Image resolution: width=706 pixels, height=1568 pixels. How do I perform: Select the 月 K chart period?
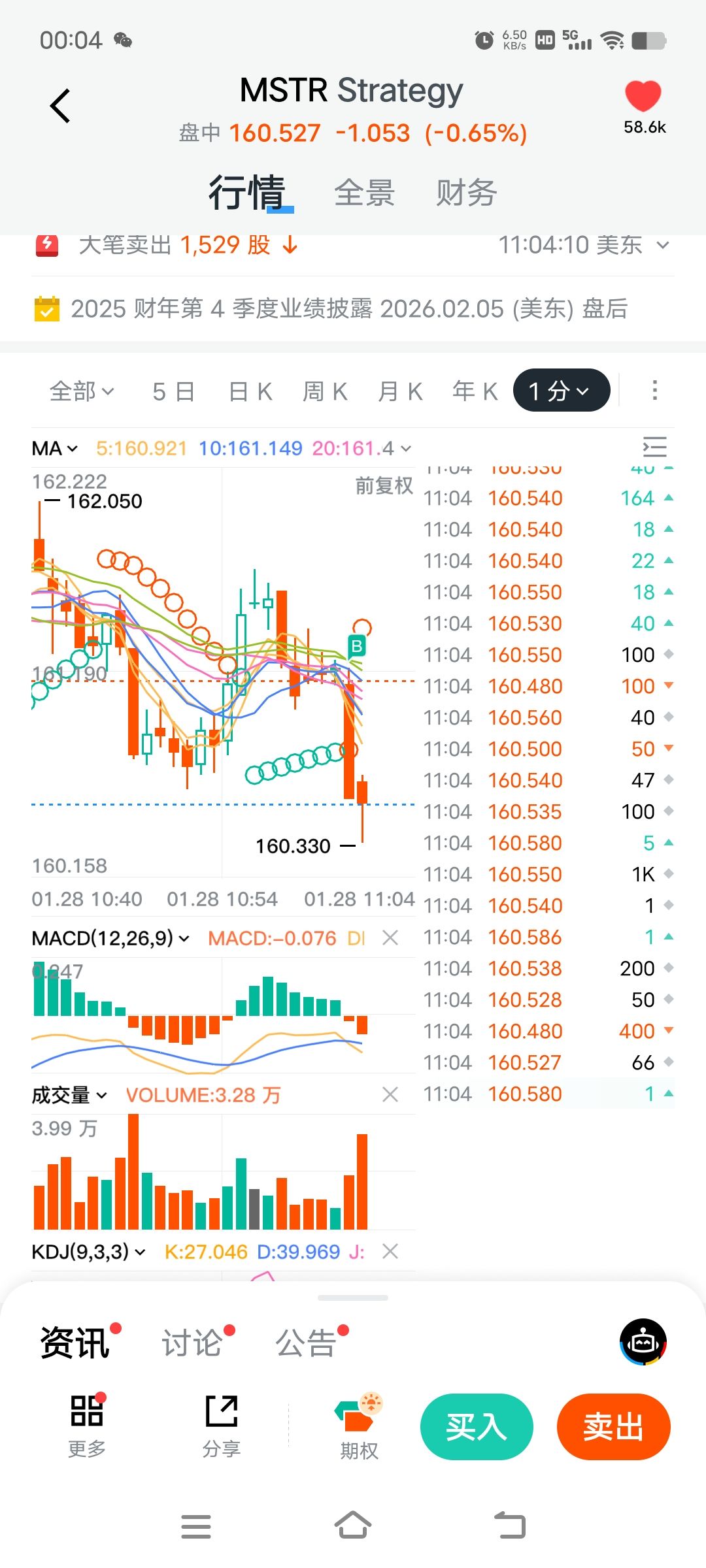click(400, 391)
